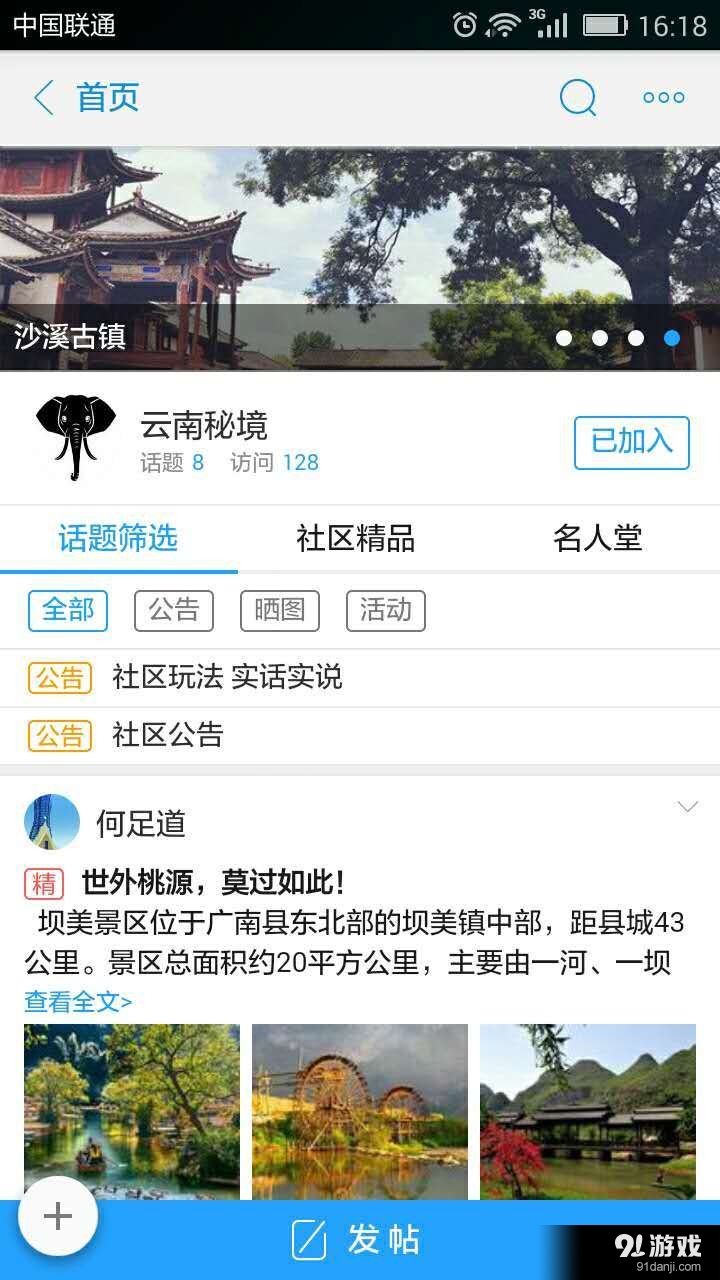This screenshot has width=720, height=1280.
Task: Select the 全部 filter chip
Action: point(67,611)
